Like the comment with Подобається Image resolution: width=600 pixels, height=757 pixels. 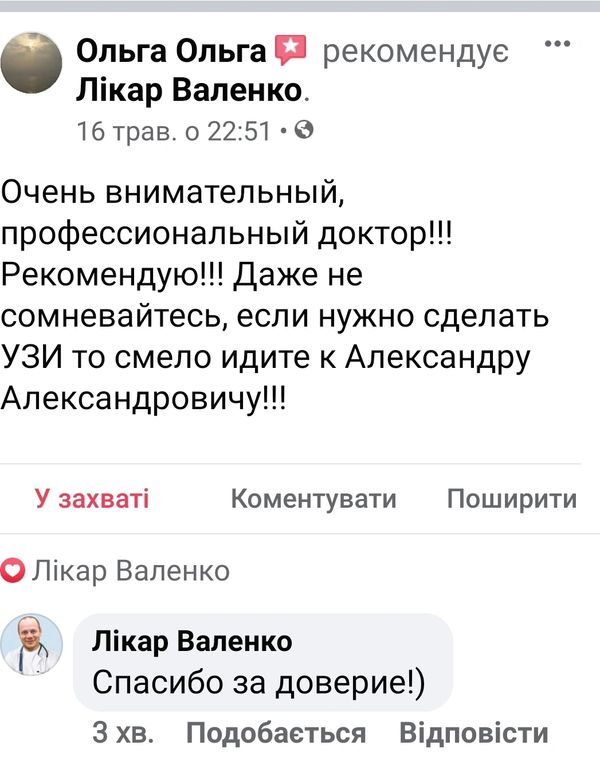click(277, 733)
